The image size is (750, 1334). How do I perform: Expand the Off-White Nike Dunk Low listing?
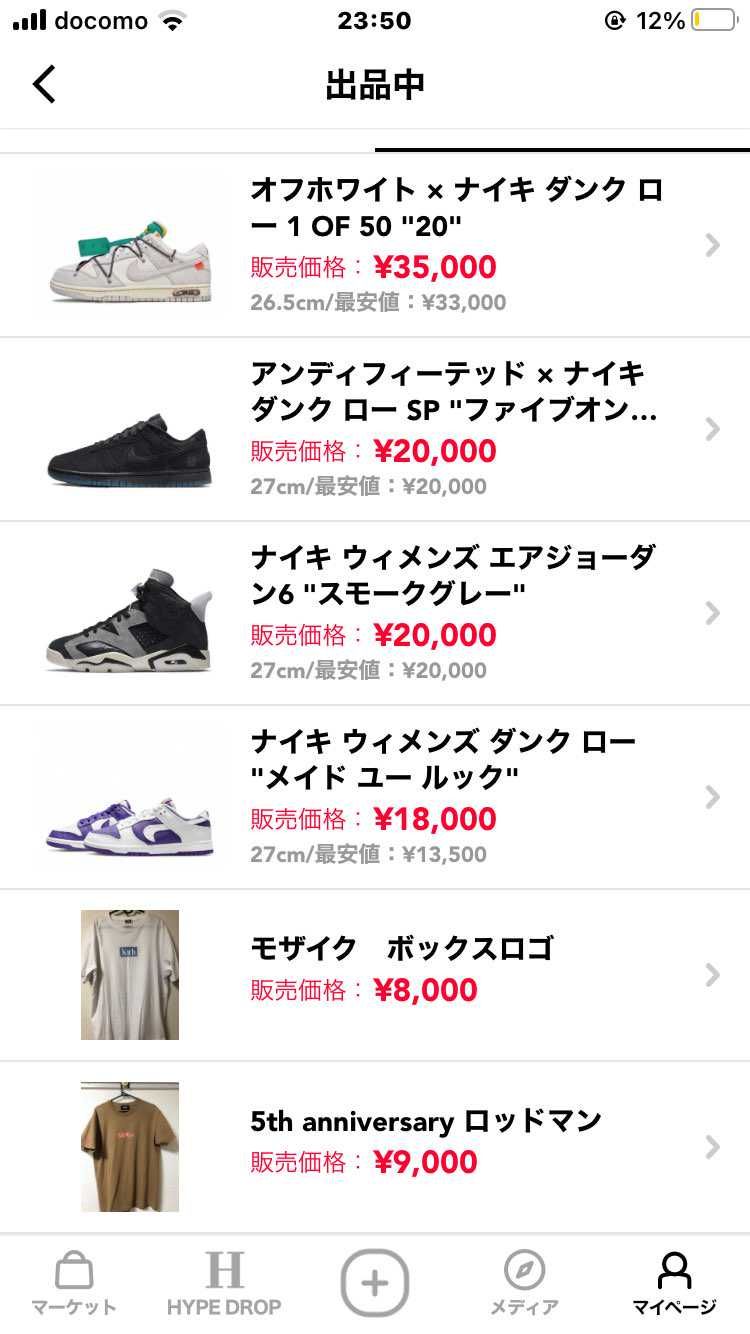click(712, 244)
